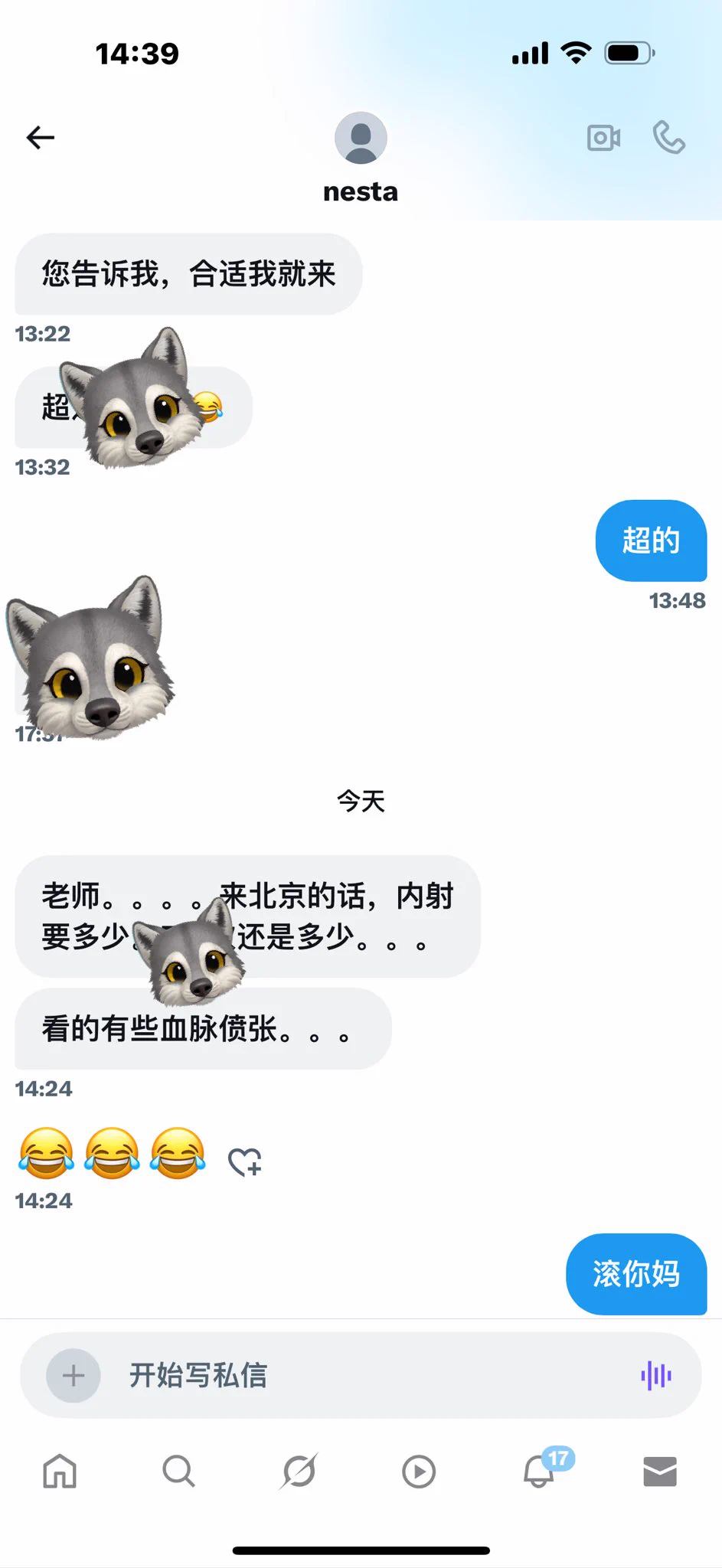The width and height of the screenshot is (722, 1568).
Task: Open the Messages envelope tab
Action: pyautogui.click(x=660, y=1471)
